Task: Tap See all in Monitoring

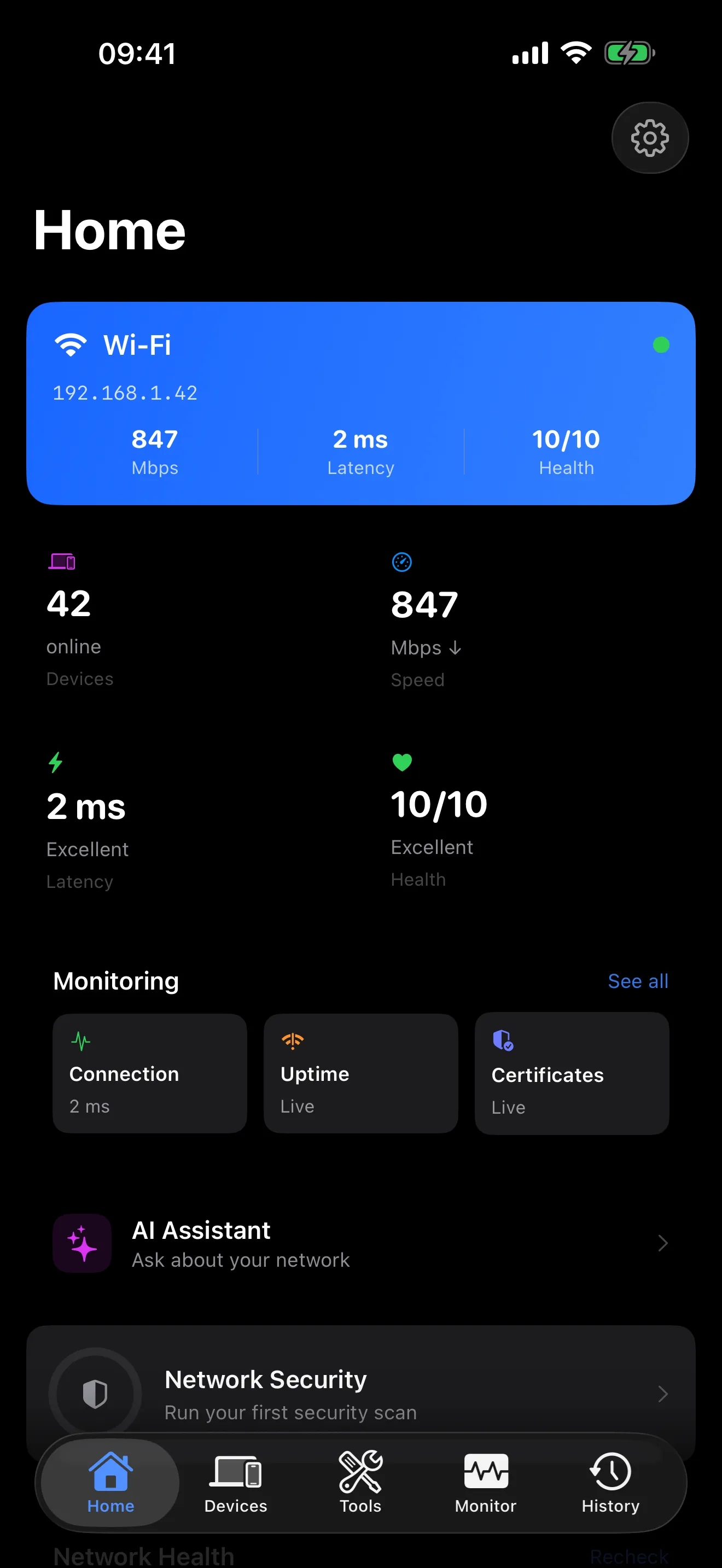Action: pyautogui.click(x=637, y=981)
